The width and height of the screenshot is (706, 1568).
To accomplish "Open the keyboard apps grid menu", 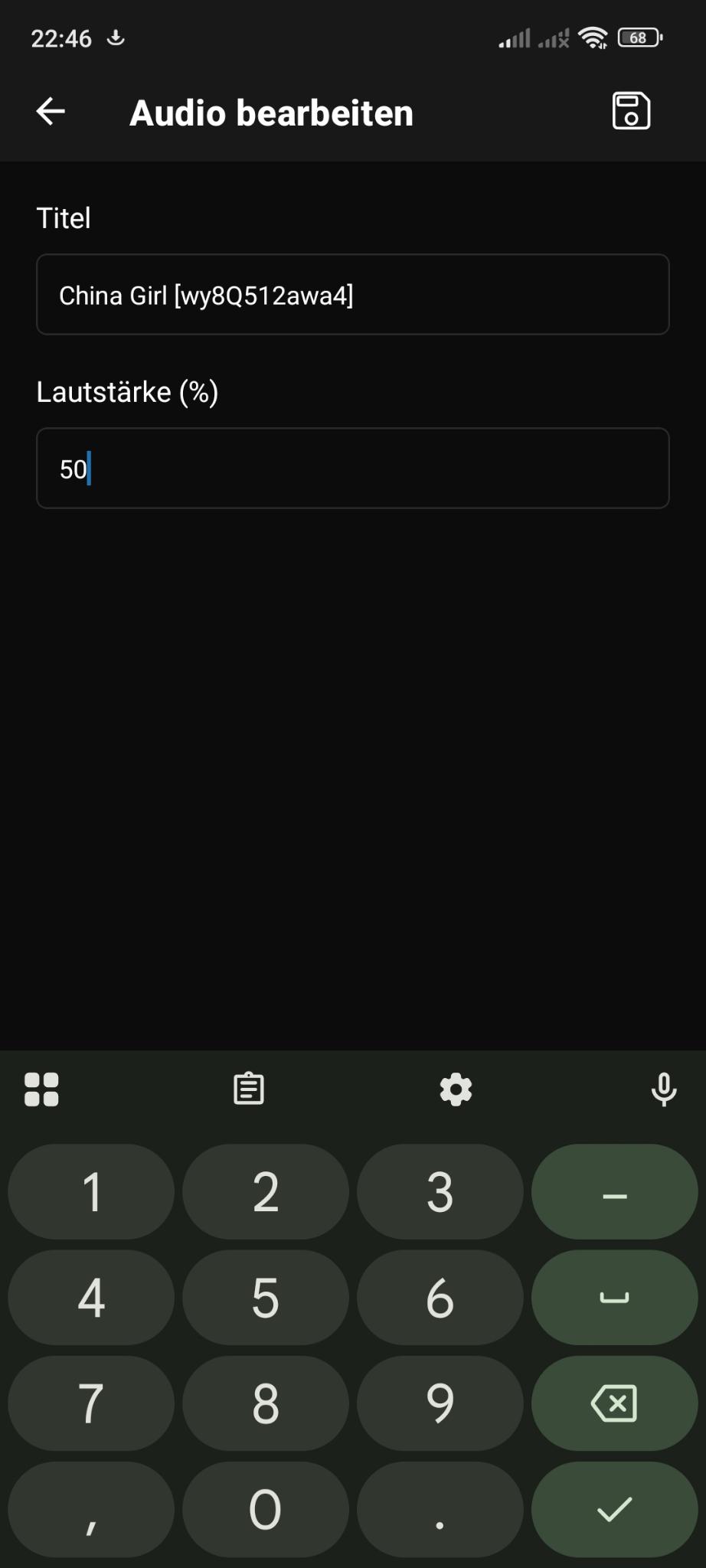I will pos(41,1089).
